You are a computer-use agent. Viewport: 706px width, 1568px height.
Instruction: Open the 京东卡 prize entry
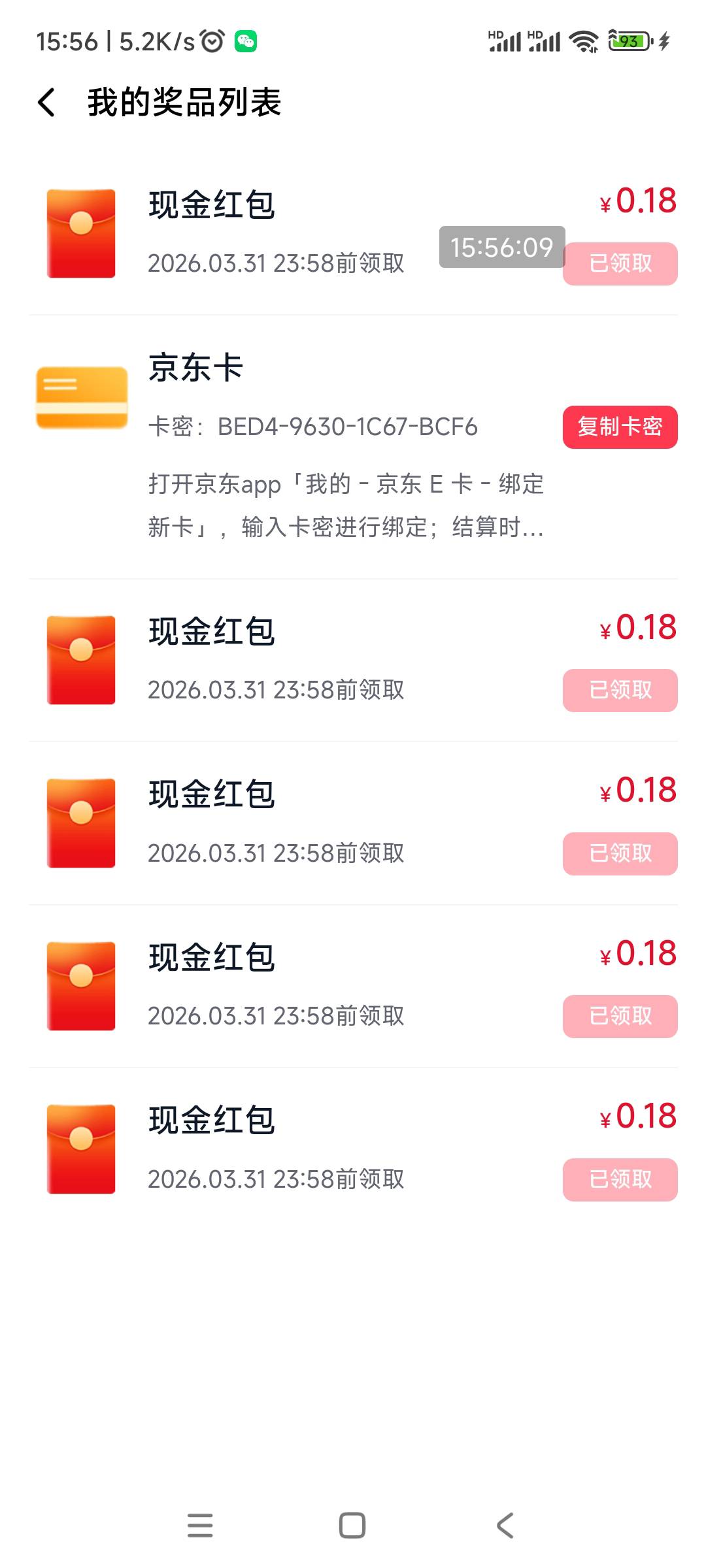pyautogui.click(x=196, y=368)
